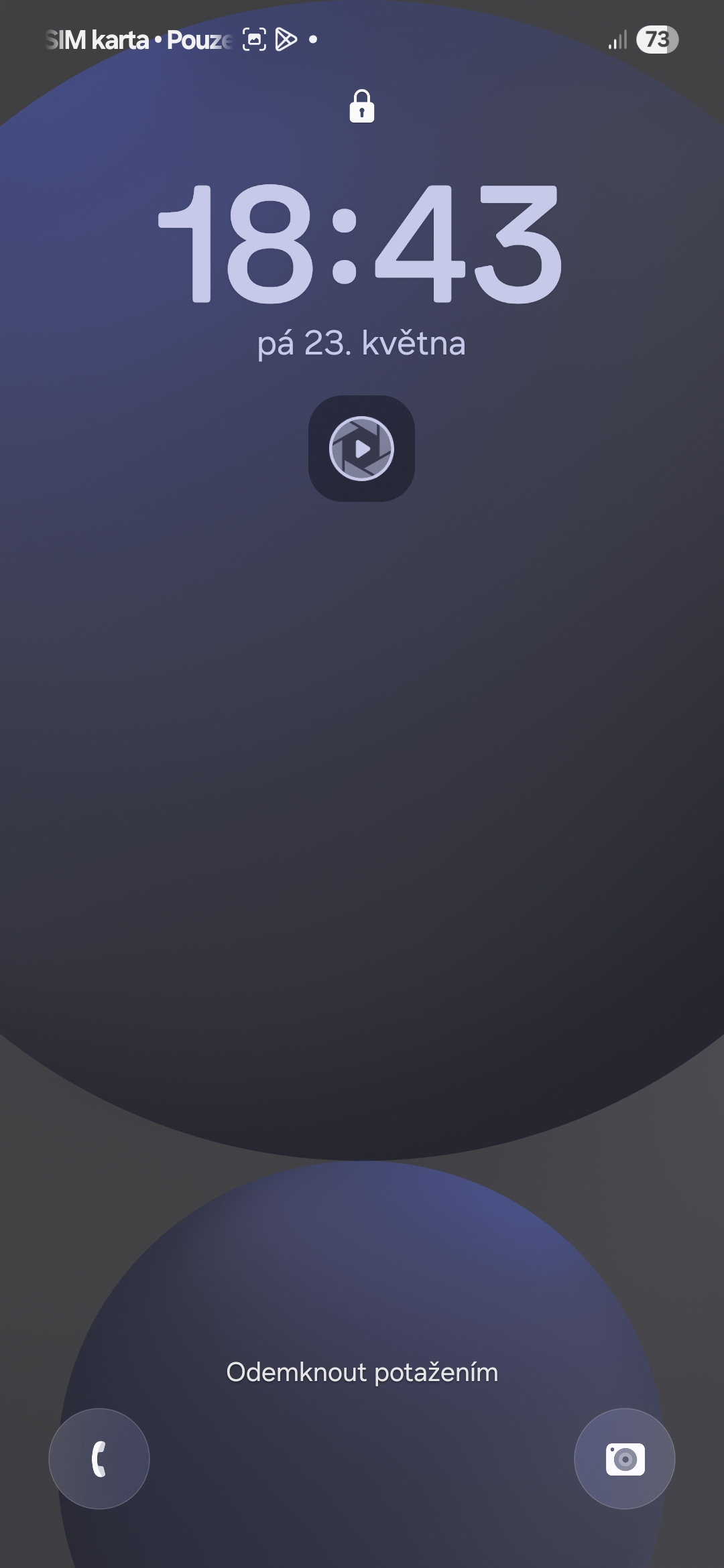
Task: Launch the camera shortcut
Action: [625, 1459]
